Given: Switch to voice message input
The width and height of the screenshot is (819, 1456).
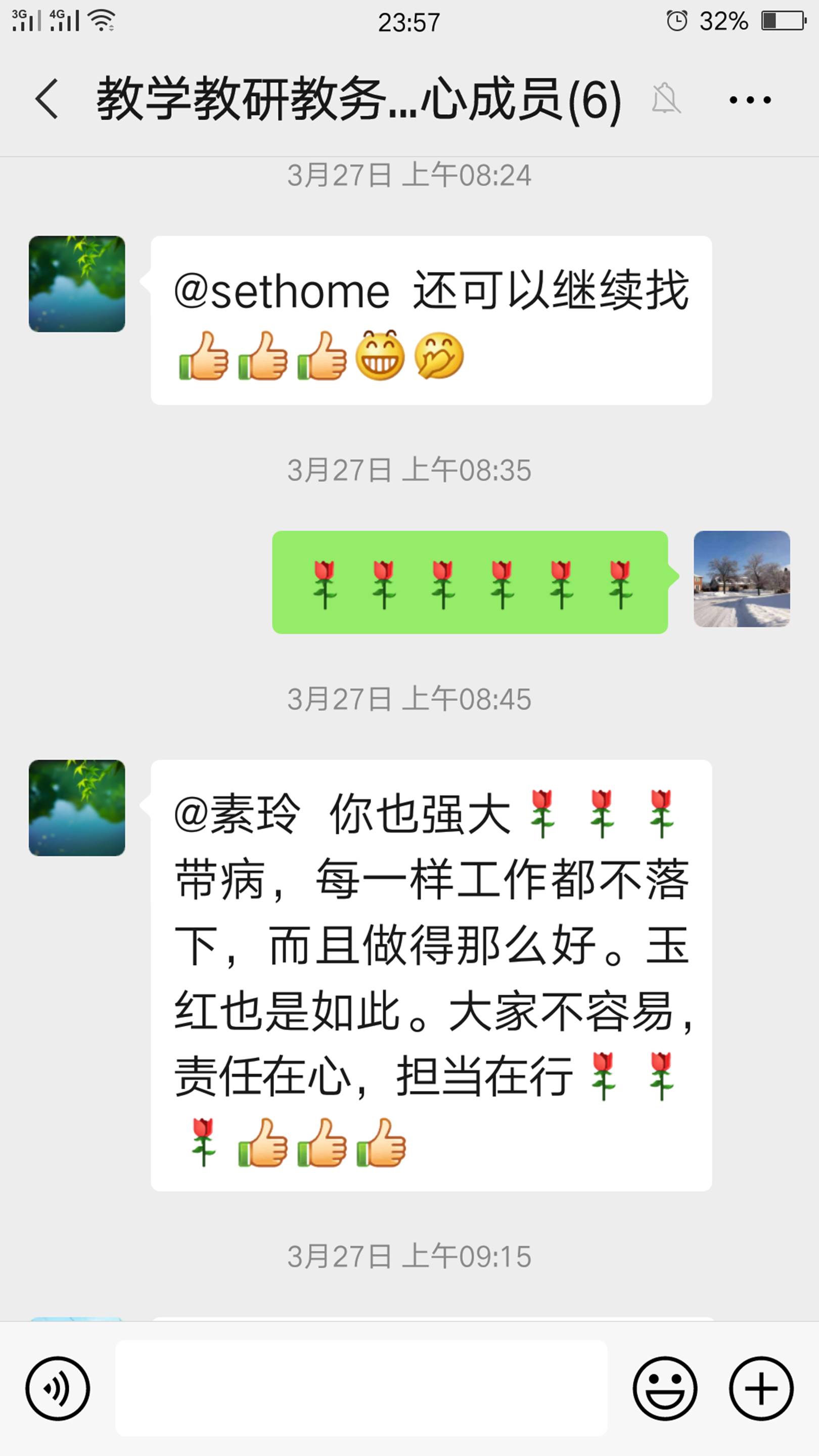Looking at the screenshot, I should [58, 1388].
